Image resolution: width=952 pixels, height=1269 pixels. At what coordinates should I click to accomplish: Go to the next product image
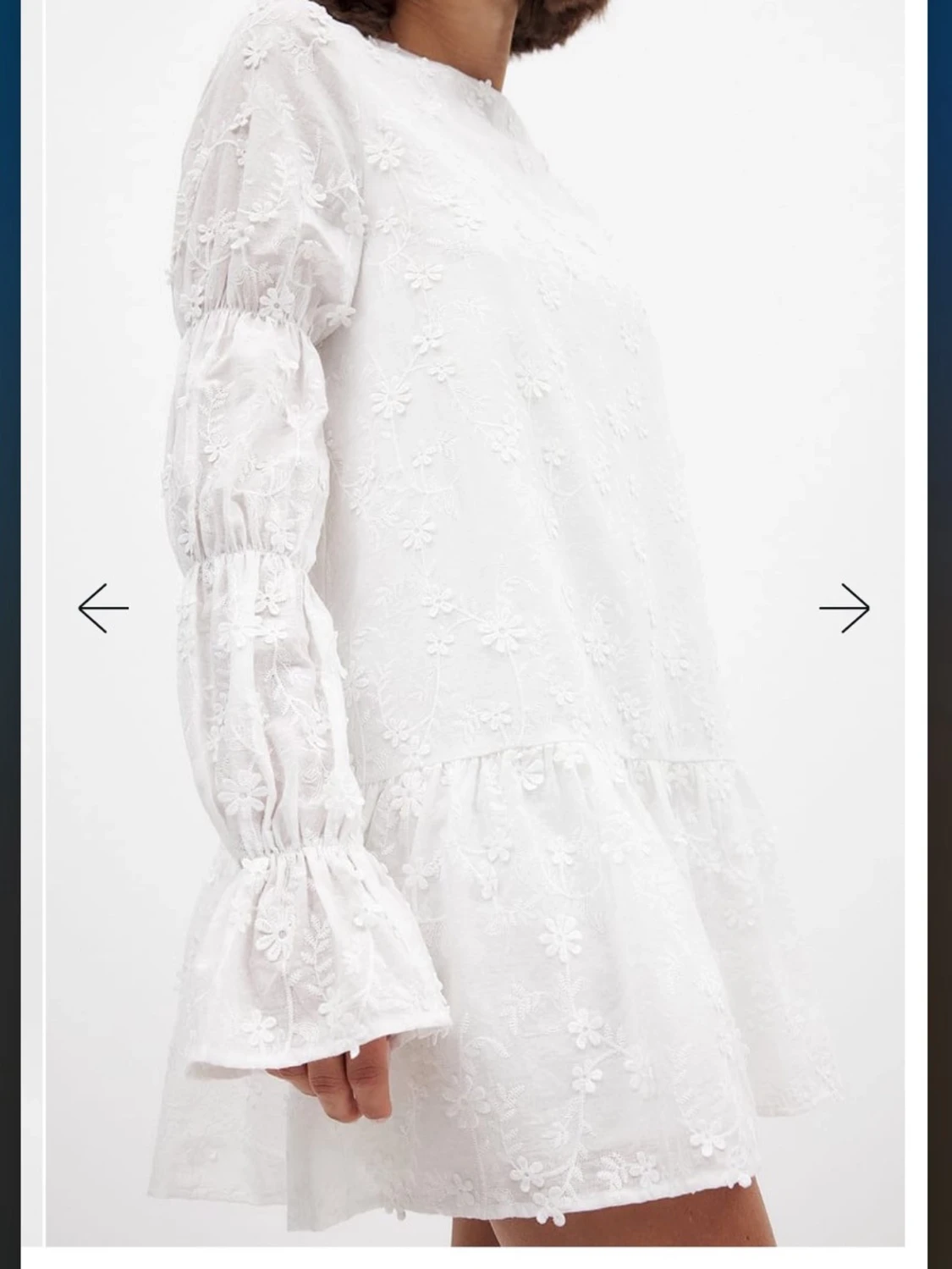point(844,608)
